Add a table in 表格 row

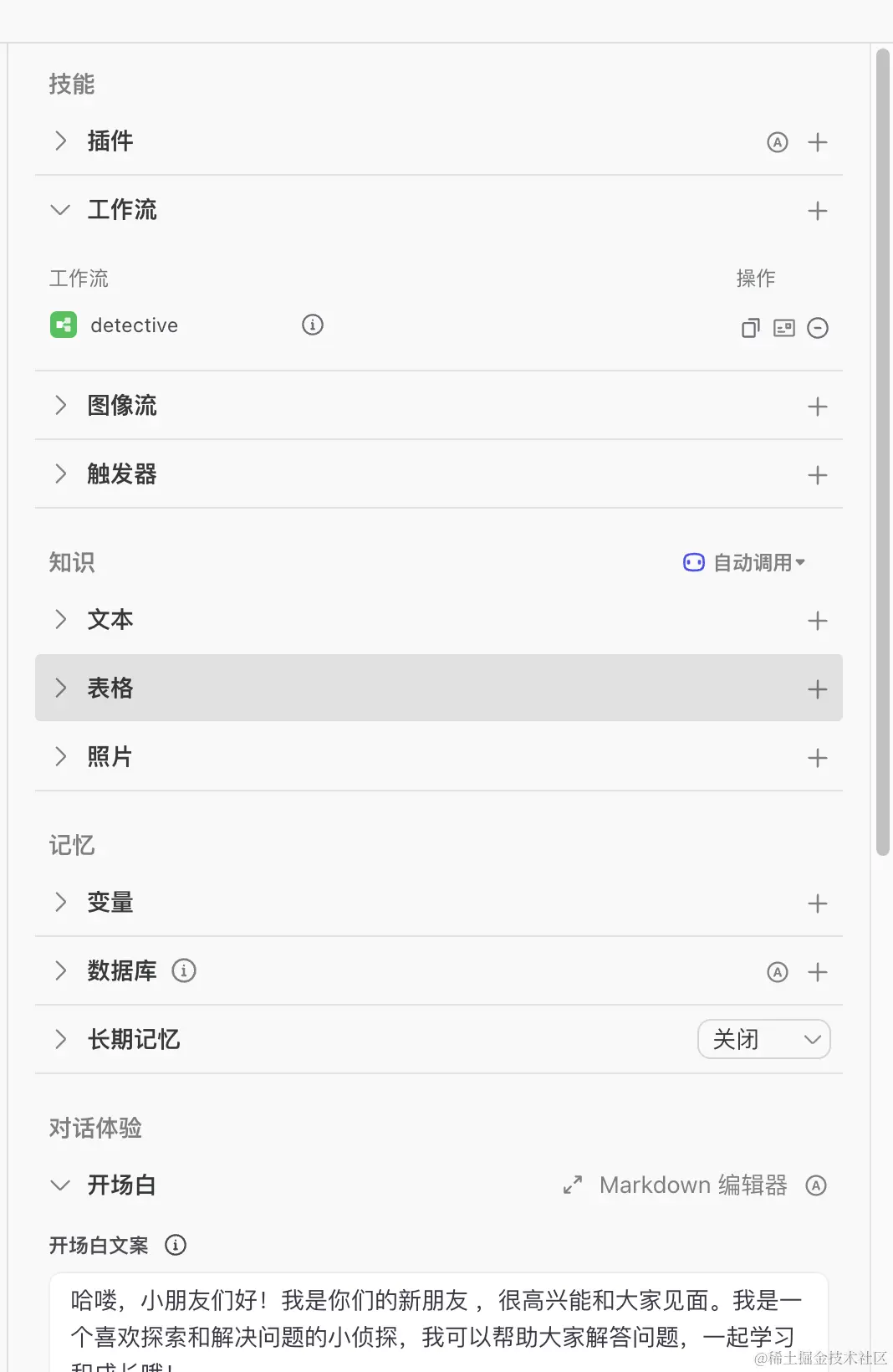817,689
